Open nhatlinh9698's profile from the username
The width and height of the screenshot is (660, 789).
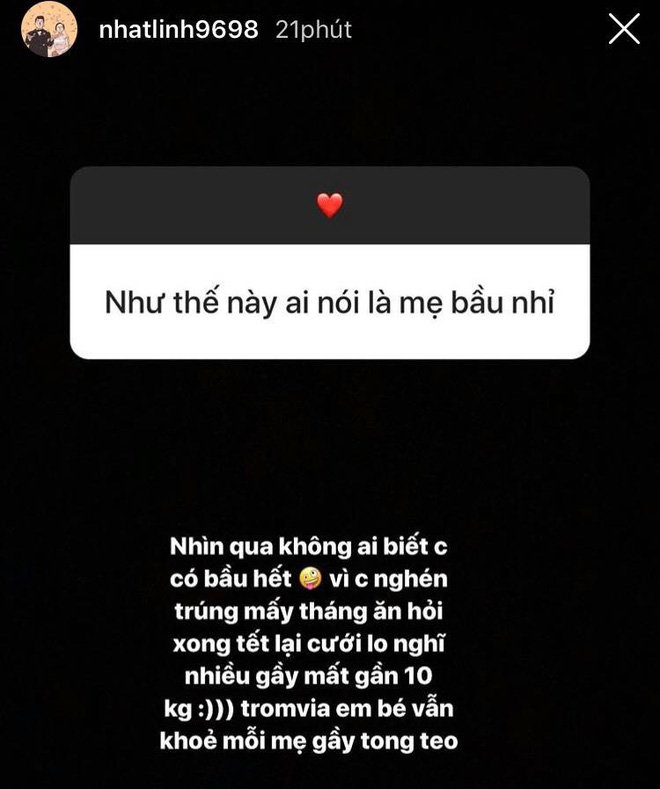(x=179, y=30)
